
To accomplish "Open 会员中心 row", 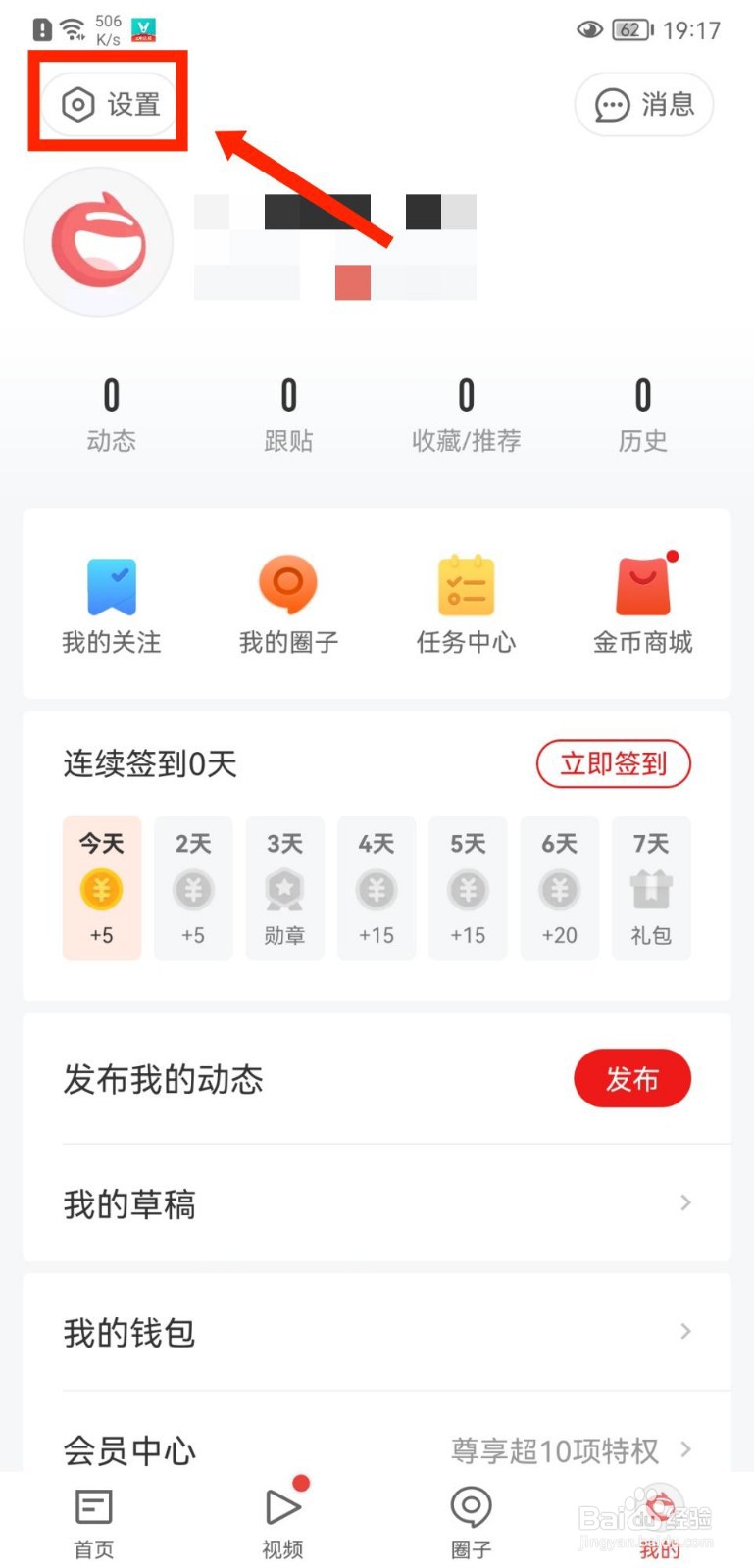I will pos(377,1441).
